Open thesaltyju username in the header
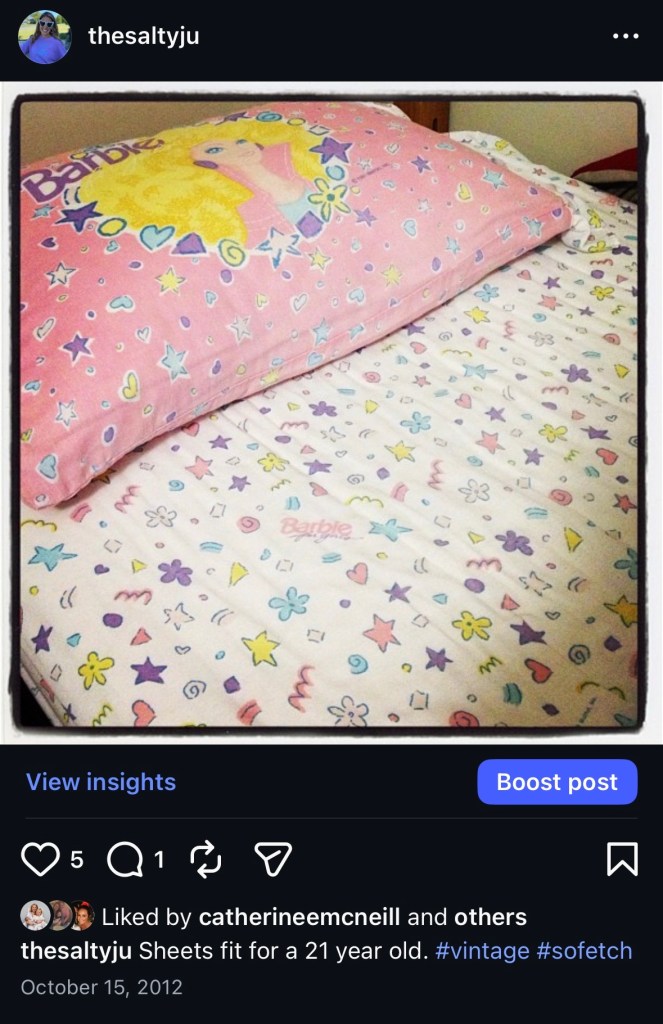 pos(143,36)
